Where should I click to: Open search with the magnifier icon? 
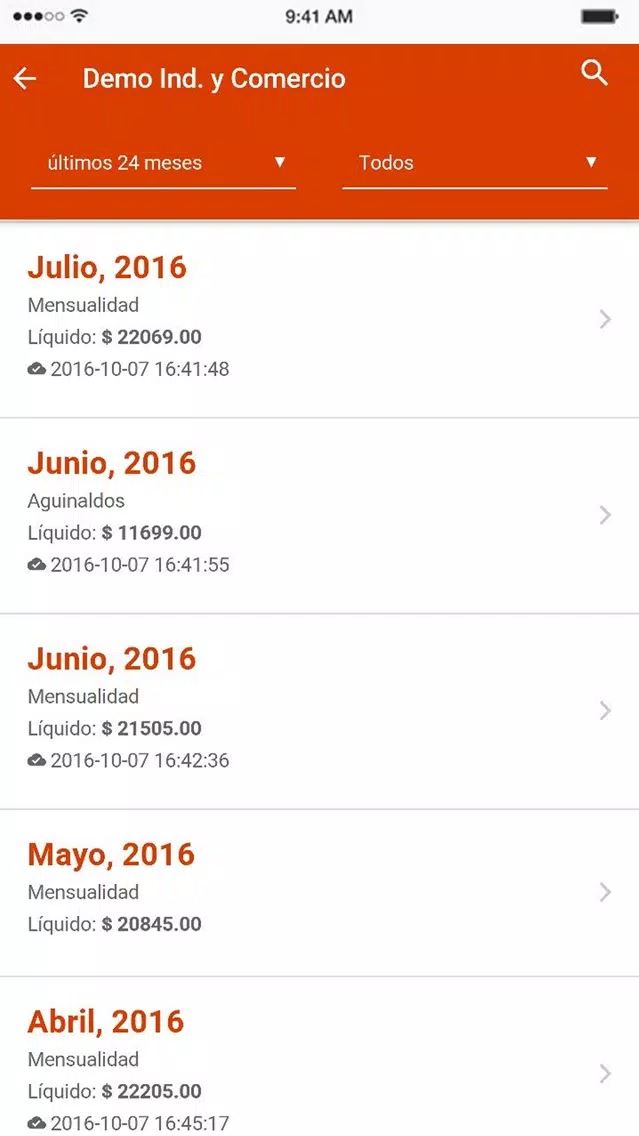point(594,73)
